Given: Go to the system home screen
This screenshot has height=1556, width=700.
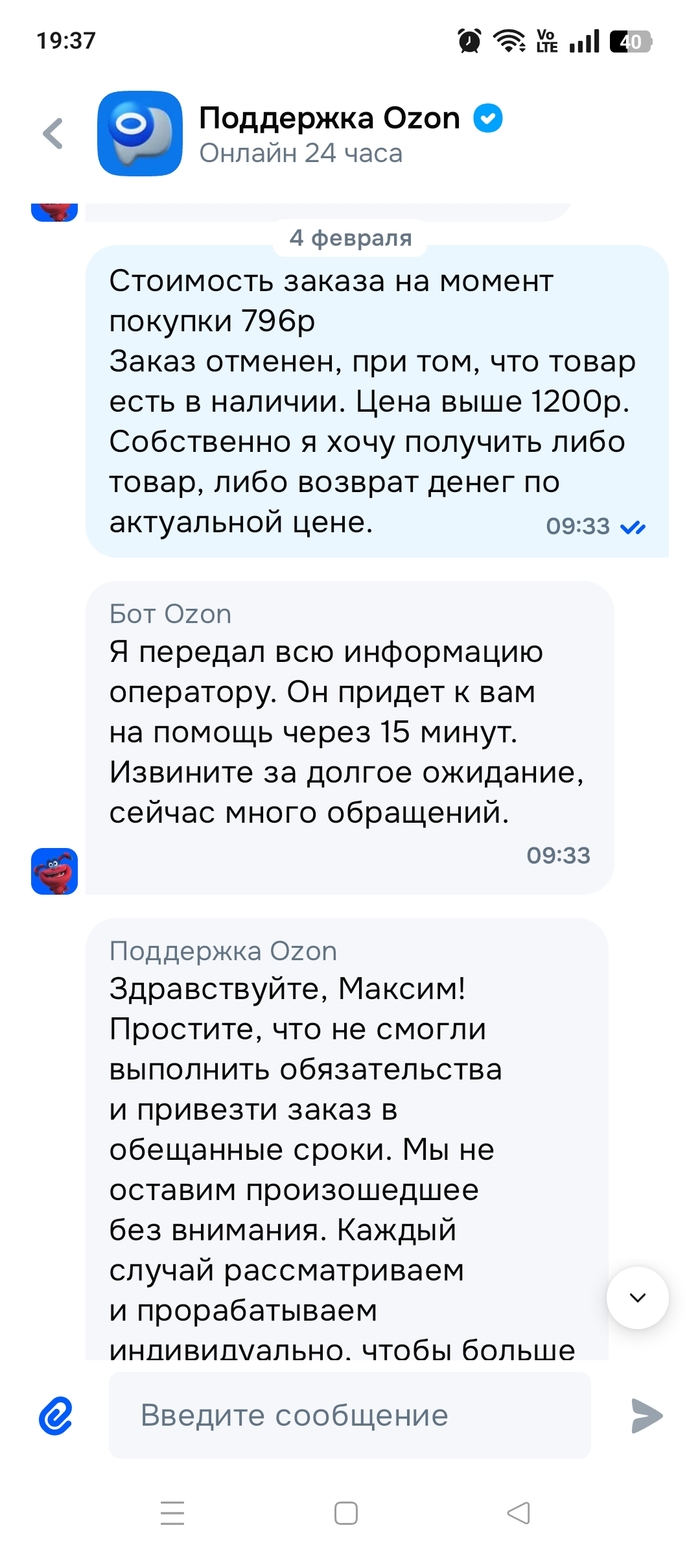Looking at the screenshot, I should click(x=346, y=1513).
